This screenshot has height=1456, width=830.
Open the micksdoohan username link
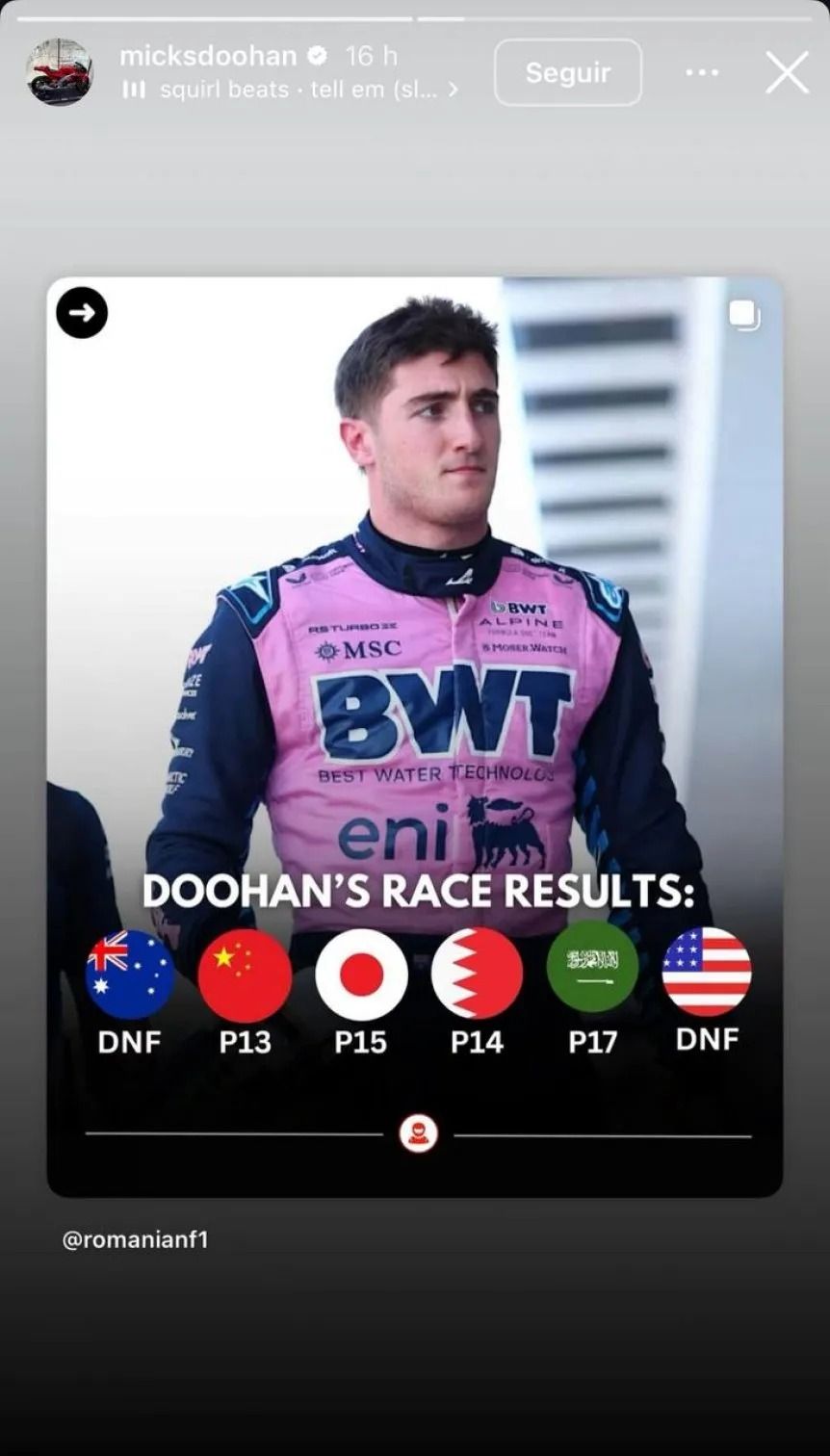[208, 56]
